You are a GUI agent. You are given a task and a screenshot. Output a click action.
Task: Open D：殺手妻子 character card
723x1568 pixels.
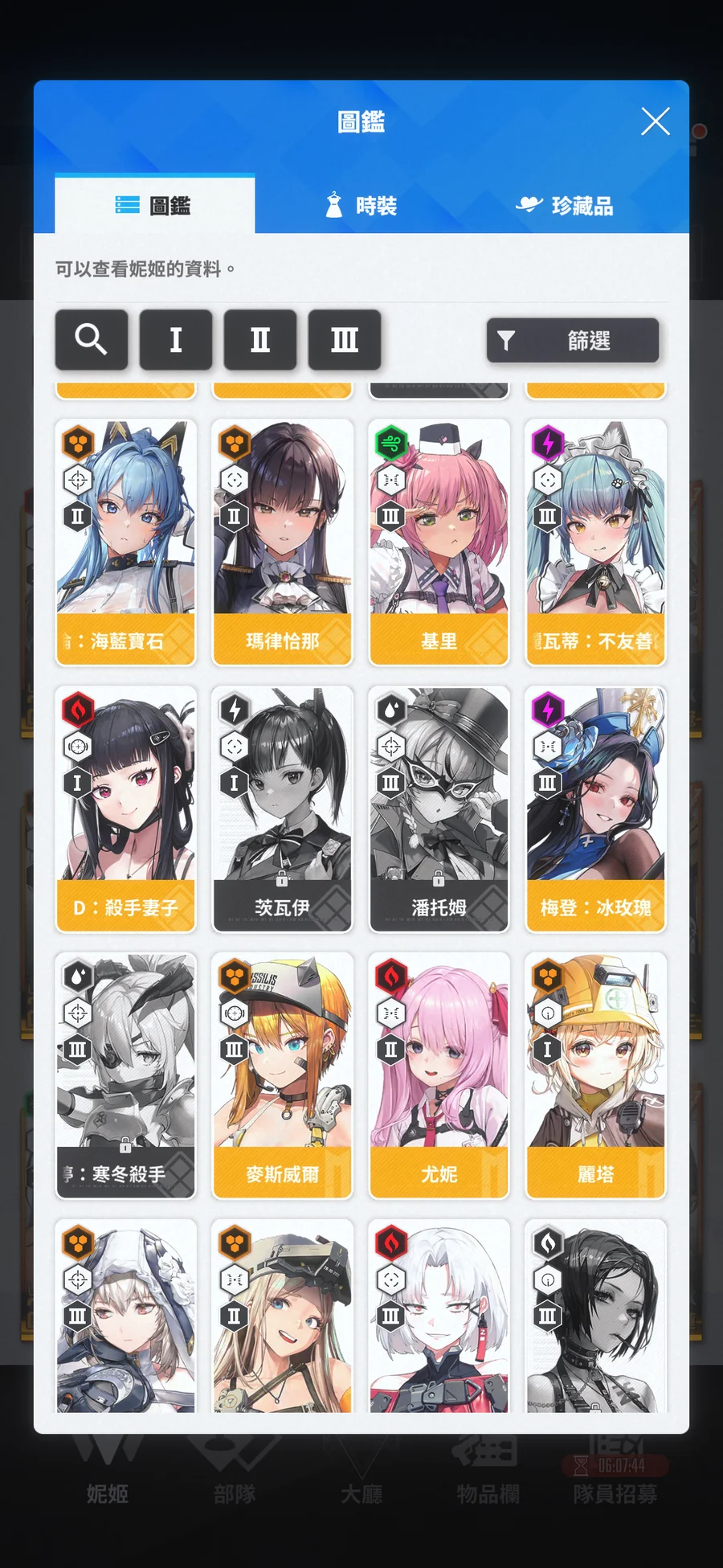point(125,809)
